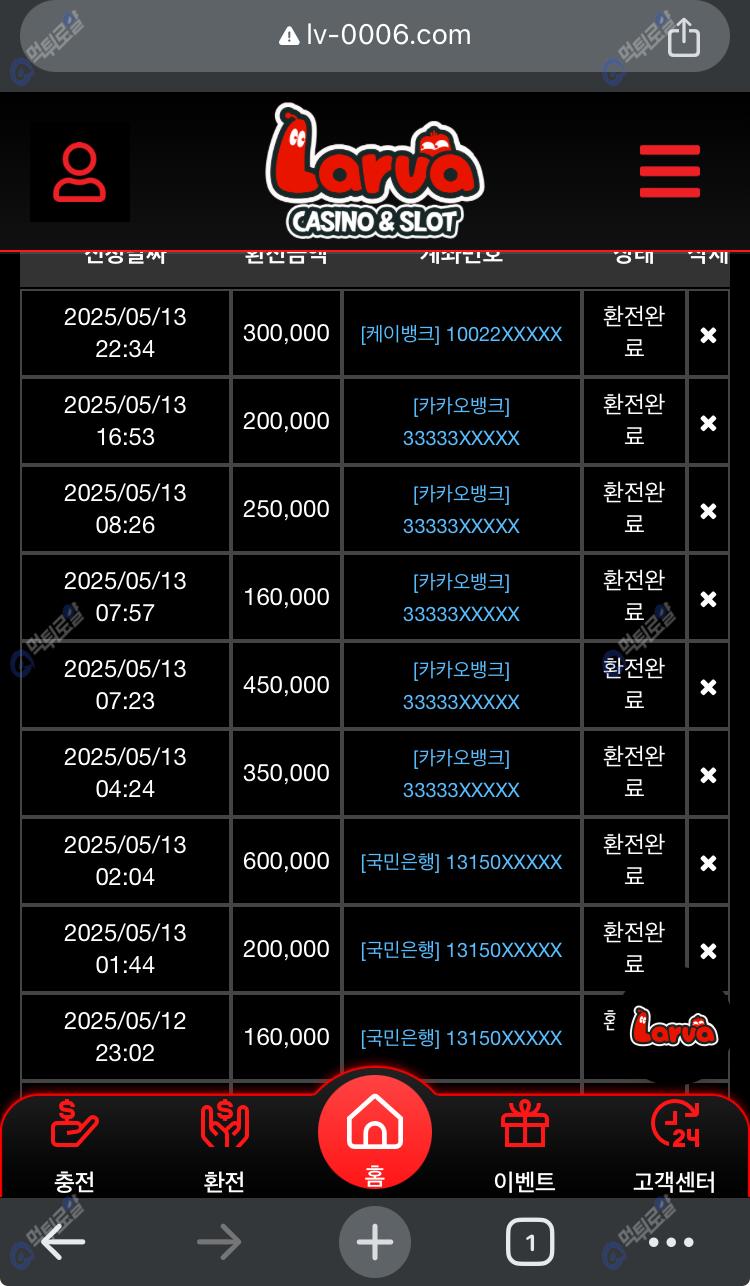Remove the 08:26 withdrawal record
Image resolution: width=750 pixels, height=1286 pixels.
[x=708, y=511]
